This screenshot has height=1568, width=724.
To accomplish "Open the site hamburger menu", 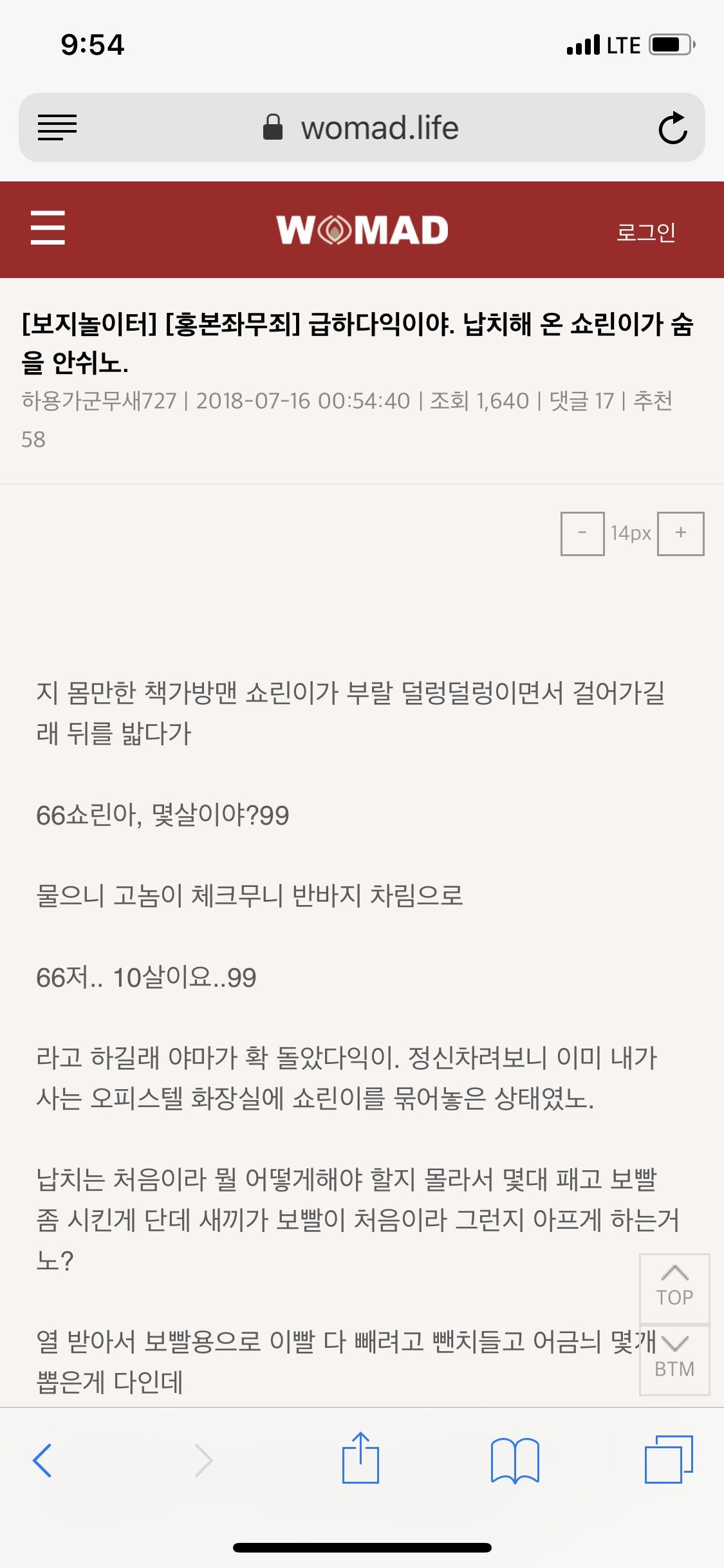I will [x=48, y=228].
